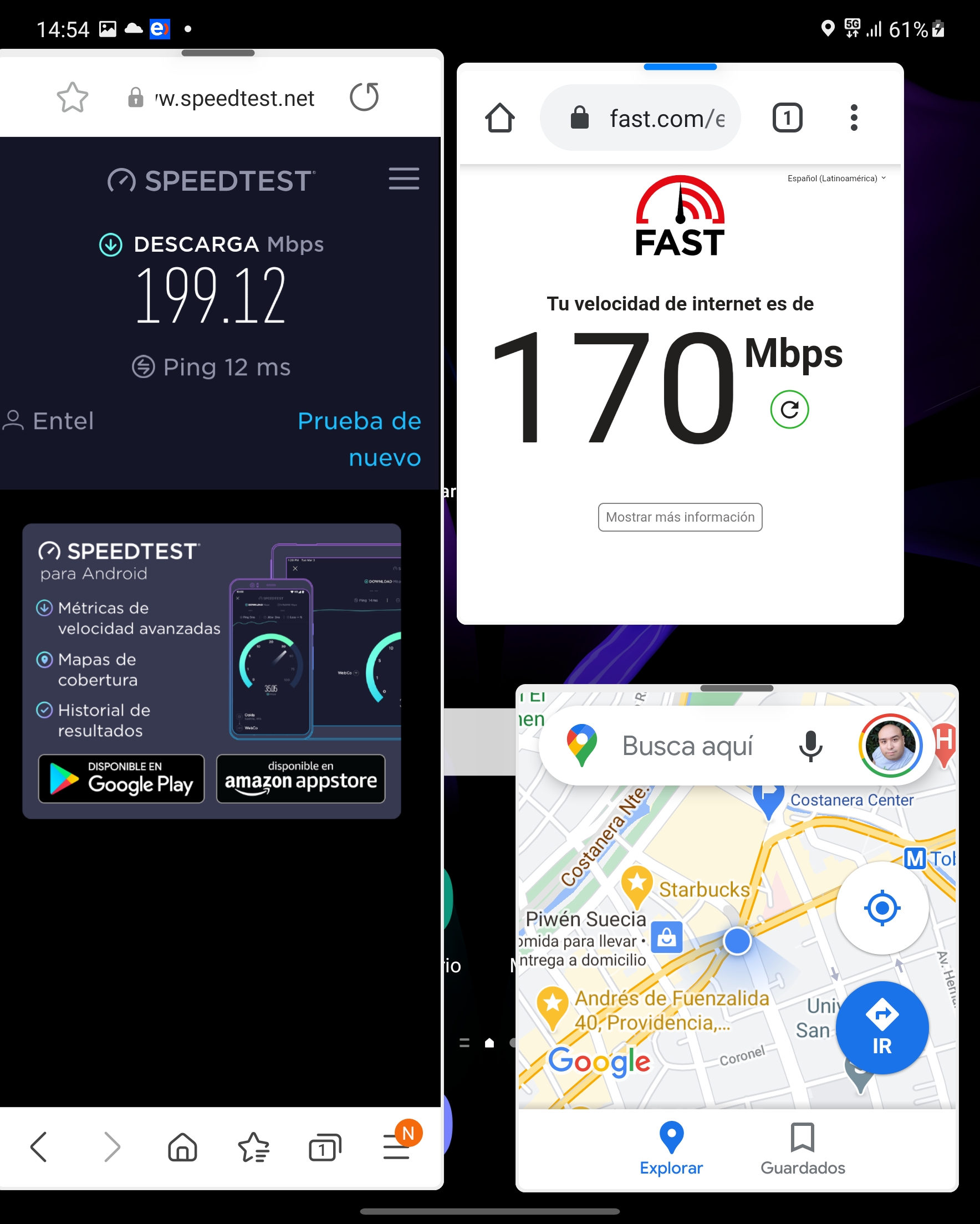Rerun the FAST speed test
Screen dimensions: 980x1224
[789, 409]
